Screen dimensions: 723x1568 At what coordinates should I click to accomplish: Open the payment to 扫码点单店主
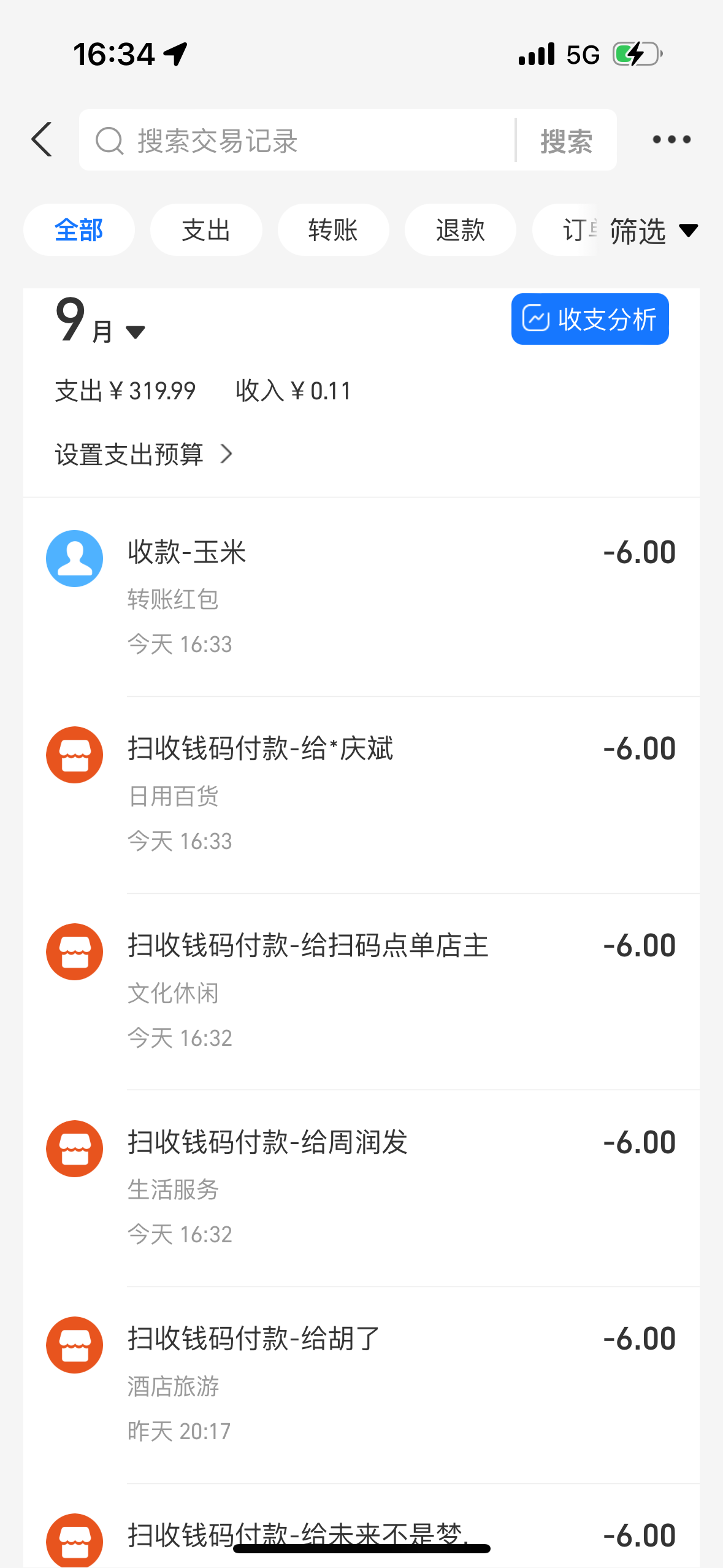click(361, 992)
